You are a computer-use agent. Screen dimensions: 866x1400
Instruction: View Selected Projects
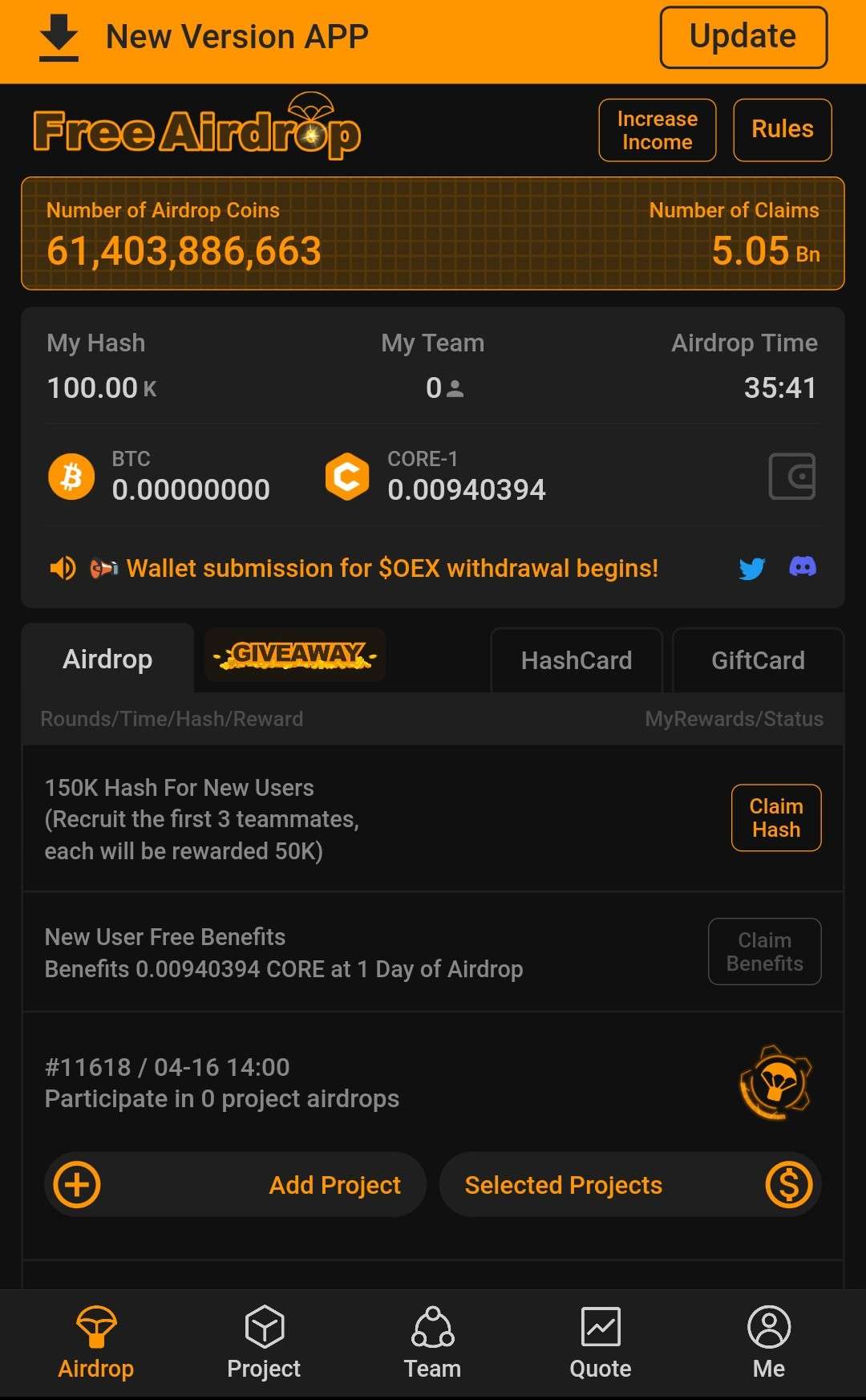629,1184
